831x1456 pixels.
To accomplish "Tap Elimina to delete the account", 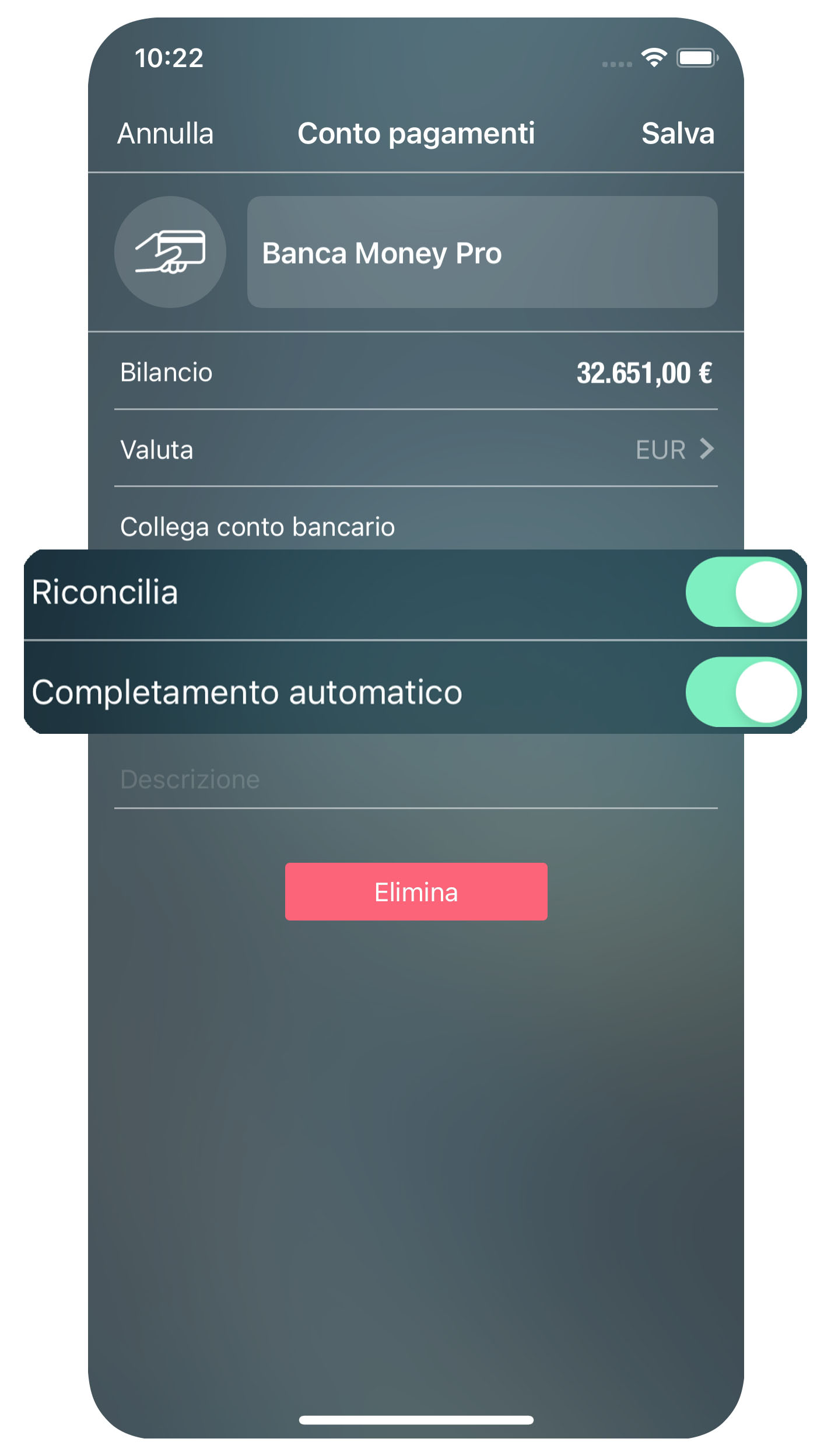I will tap(415, 891).
